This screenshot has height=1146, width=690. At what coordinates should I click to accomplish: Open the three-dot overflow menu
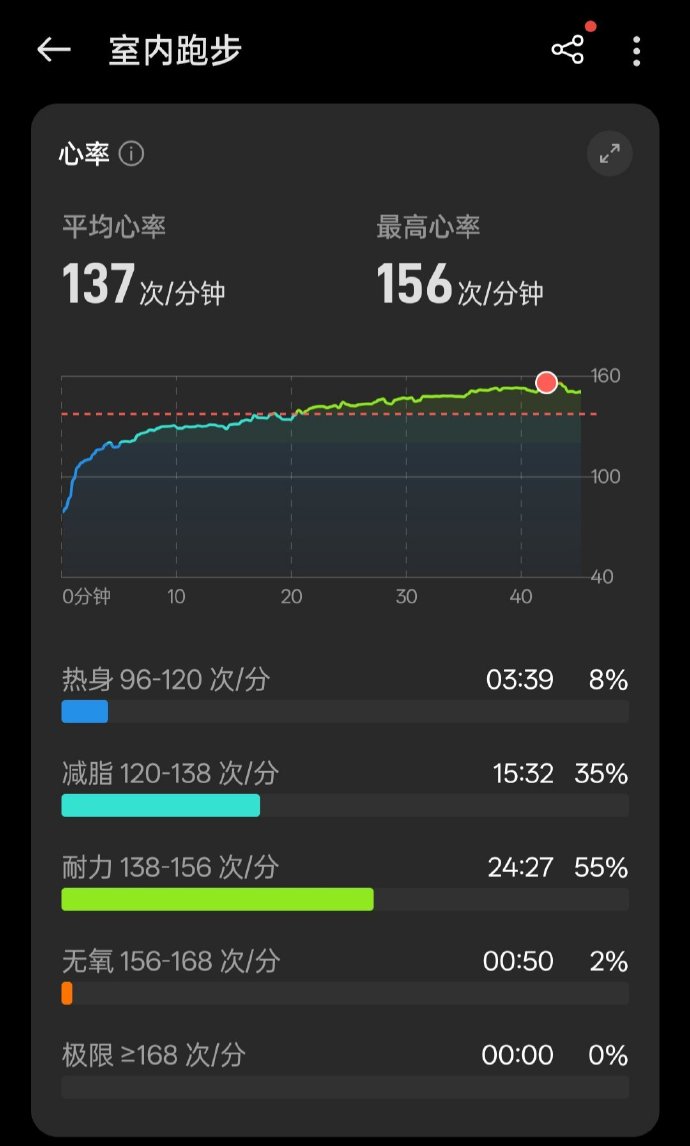tap(637, 50)
